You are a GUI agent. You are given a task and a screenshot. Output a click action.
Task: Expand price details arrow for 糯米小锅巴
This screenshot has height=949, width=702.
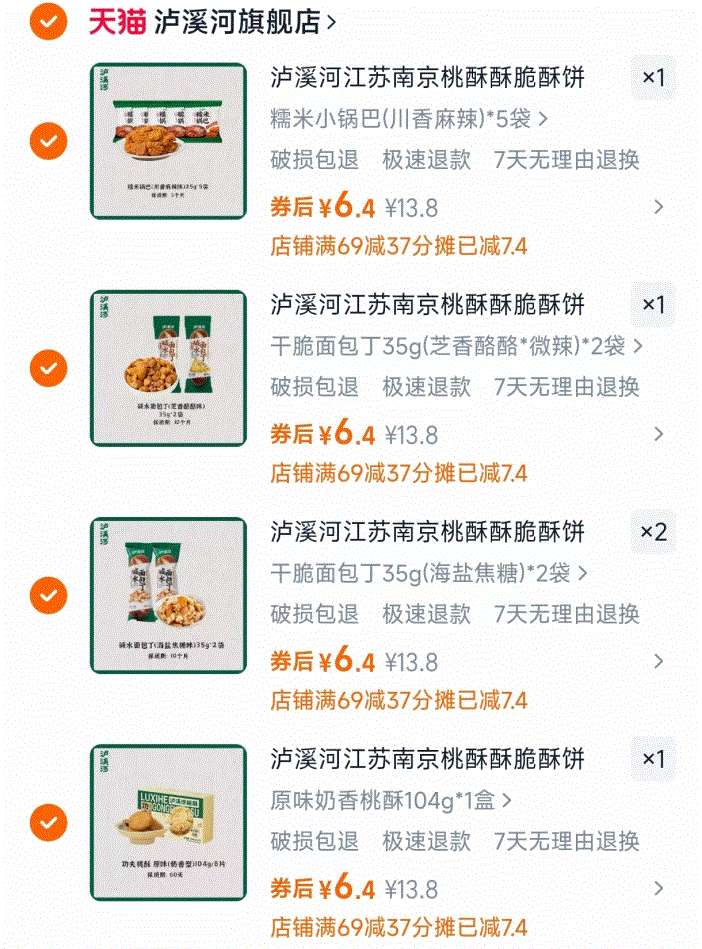658,208
